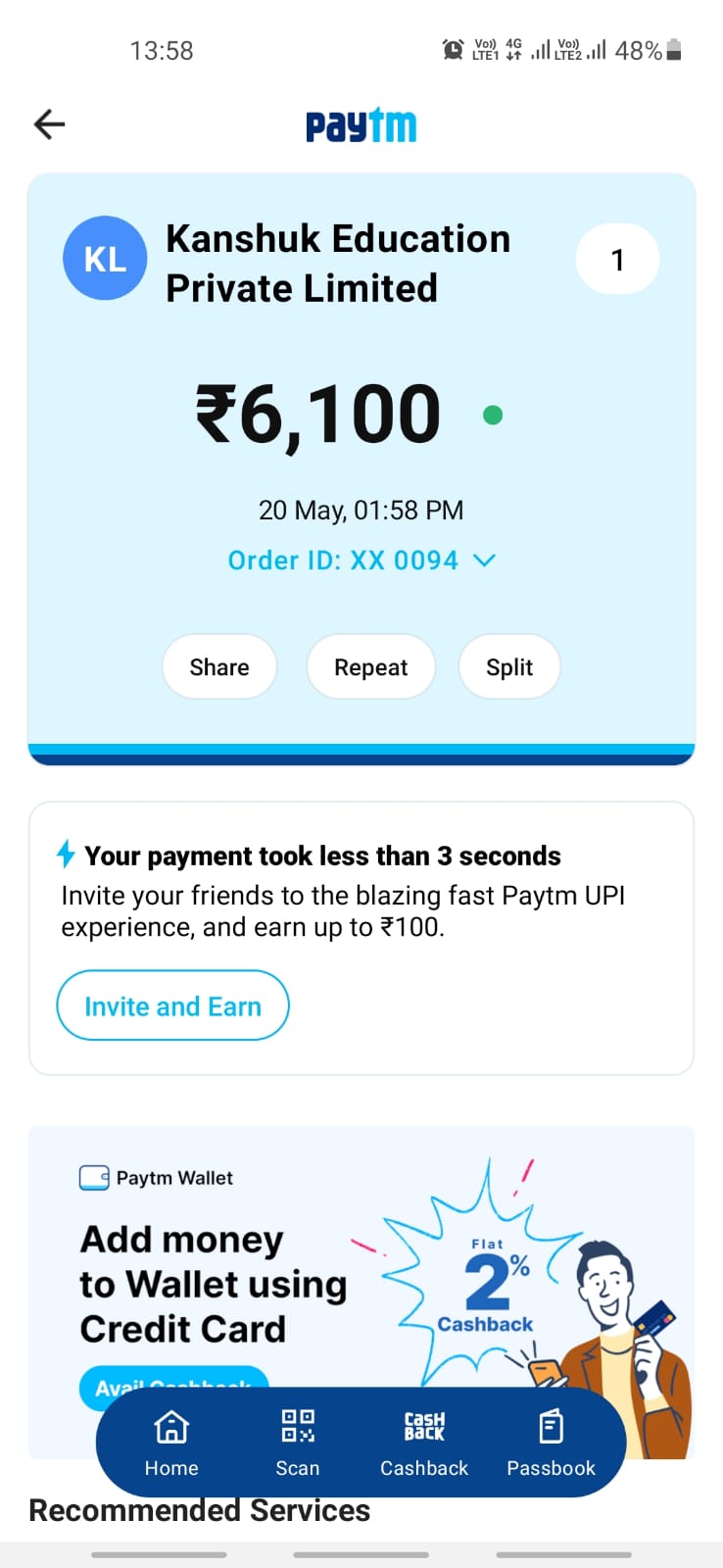Open the Home tab

point(171,1443)
